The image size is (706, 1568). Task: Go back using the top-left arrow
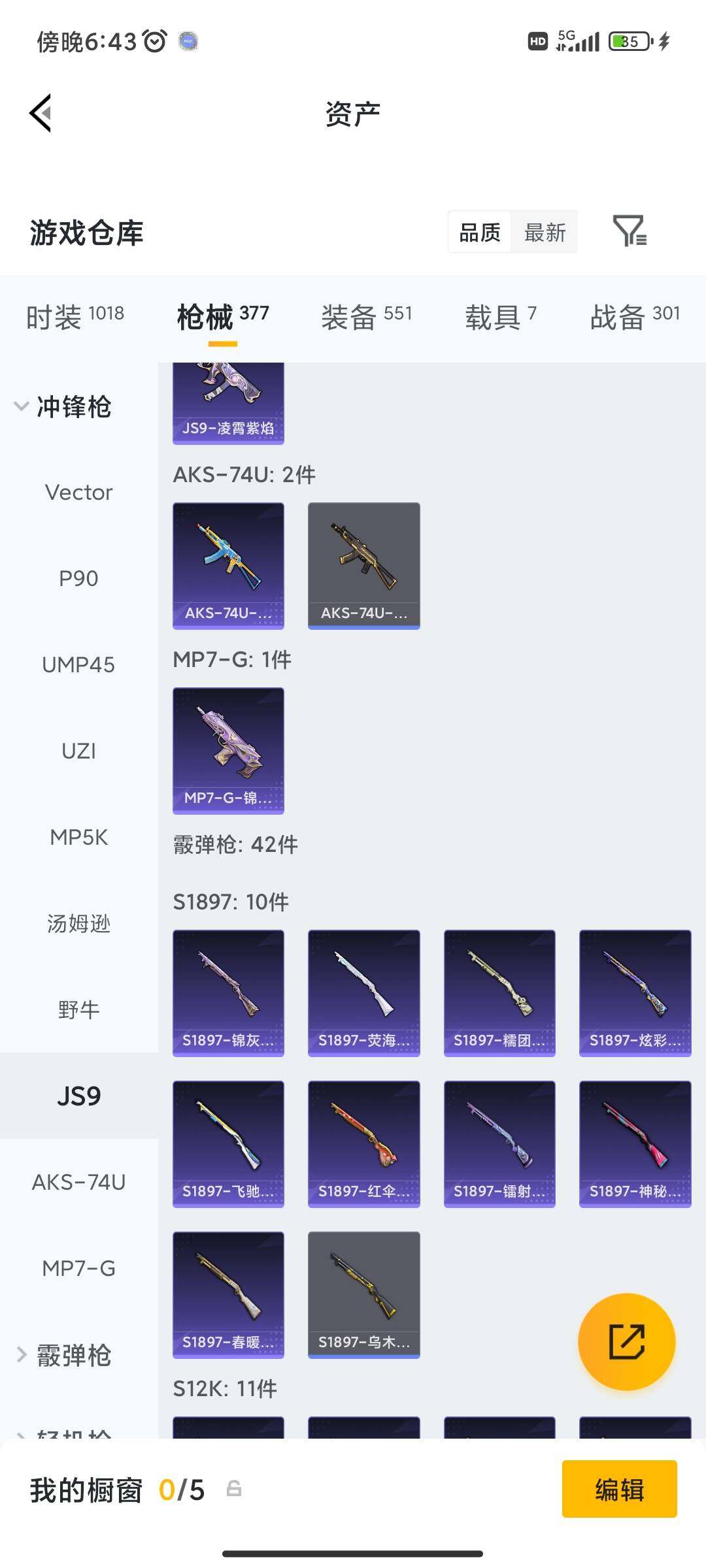(x=41, y=113)
